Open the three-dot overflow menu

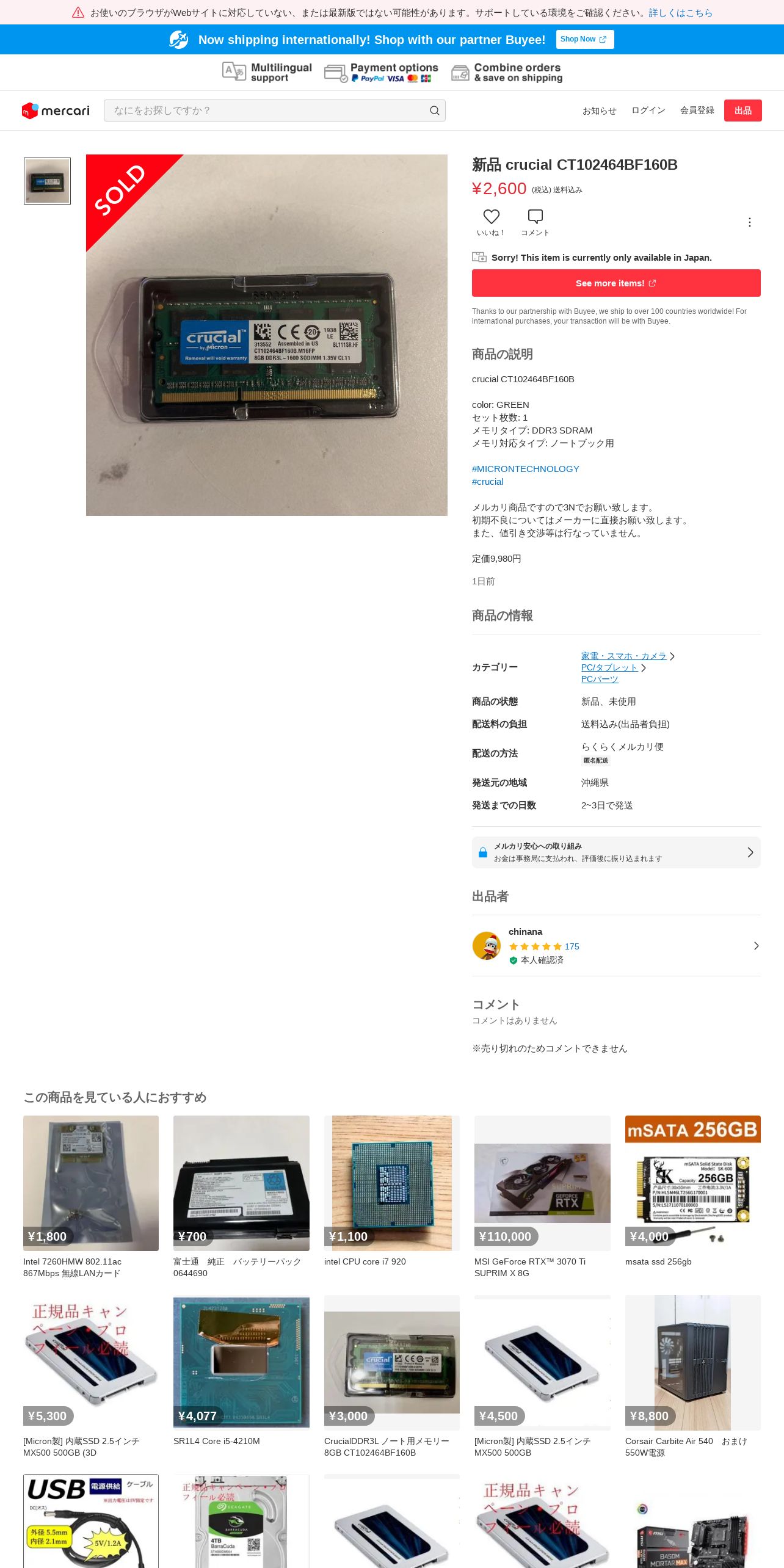tap(750, 222)
